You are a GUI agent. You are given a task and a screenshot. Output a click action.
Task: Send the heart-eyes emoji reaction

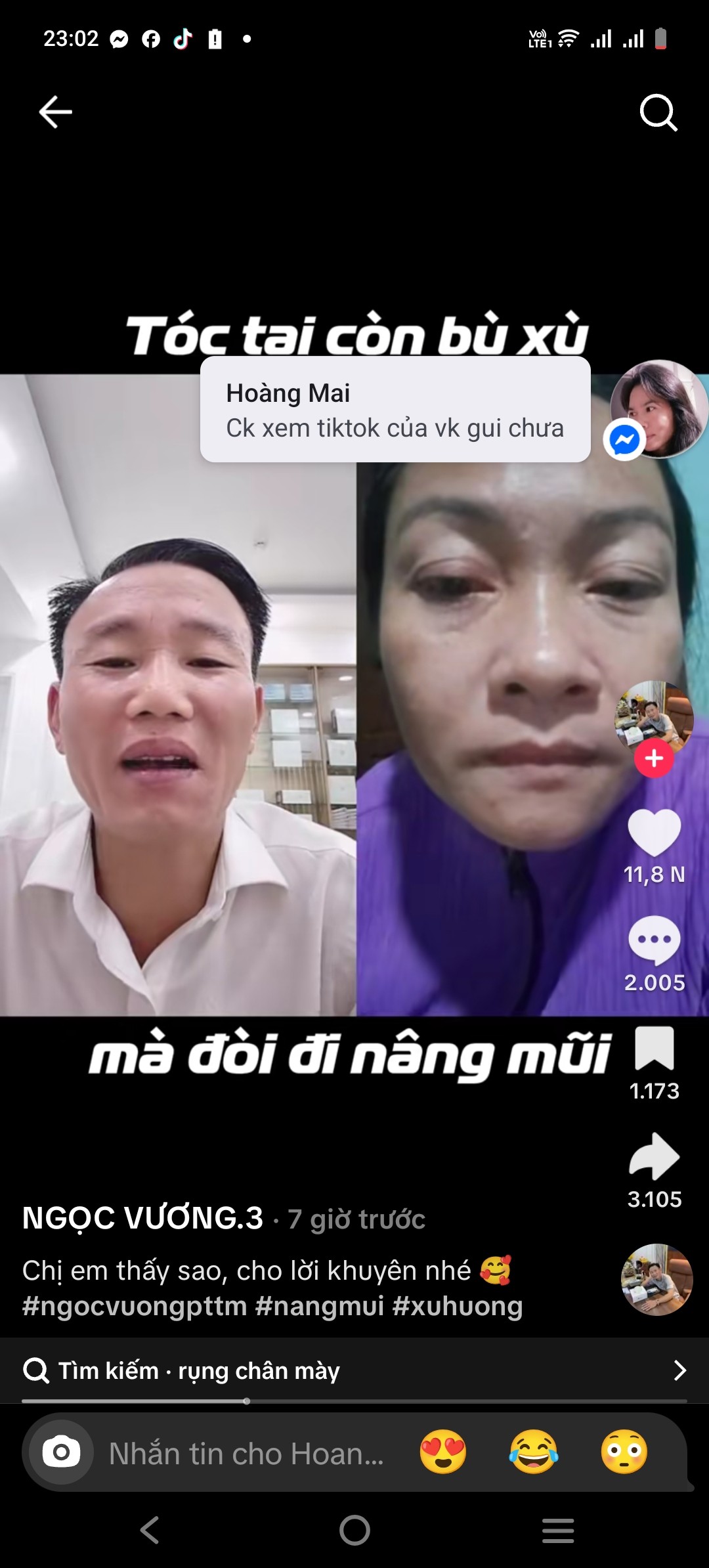(443, 1452)
